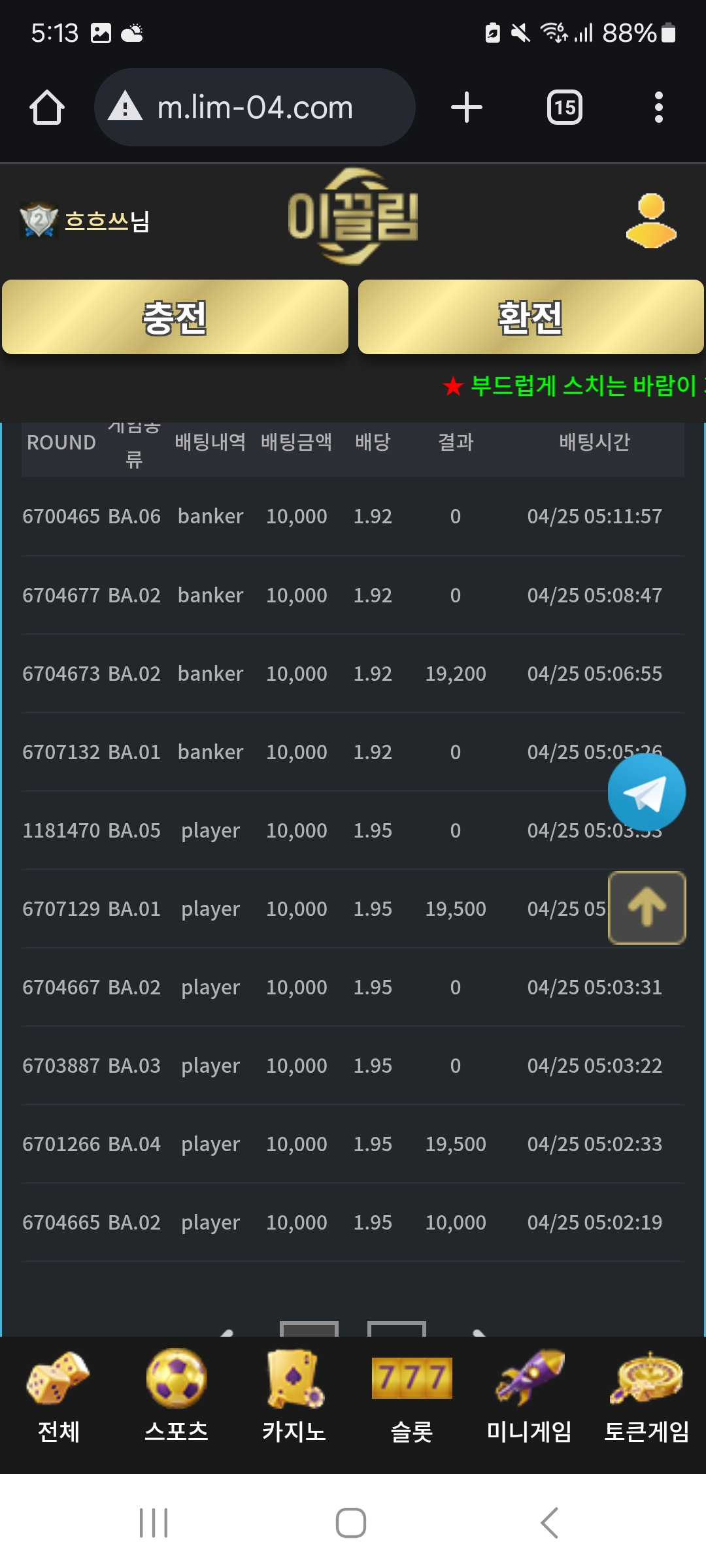Tap the scroll-to-top arrow button

647,907
